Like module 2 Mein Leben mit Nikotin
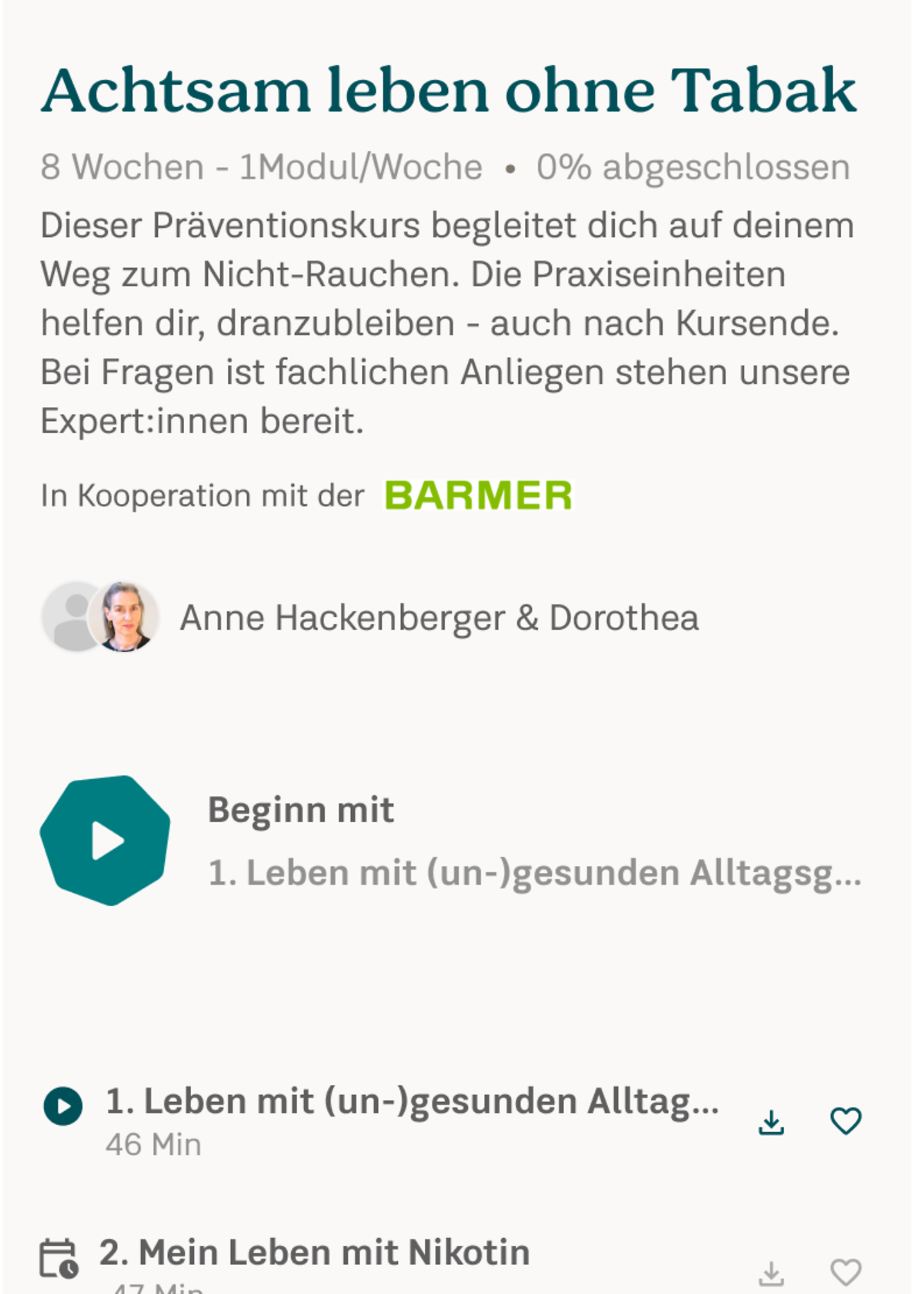 click(846, 1272)
